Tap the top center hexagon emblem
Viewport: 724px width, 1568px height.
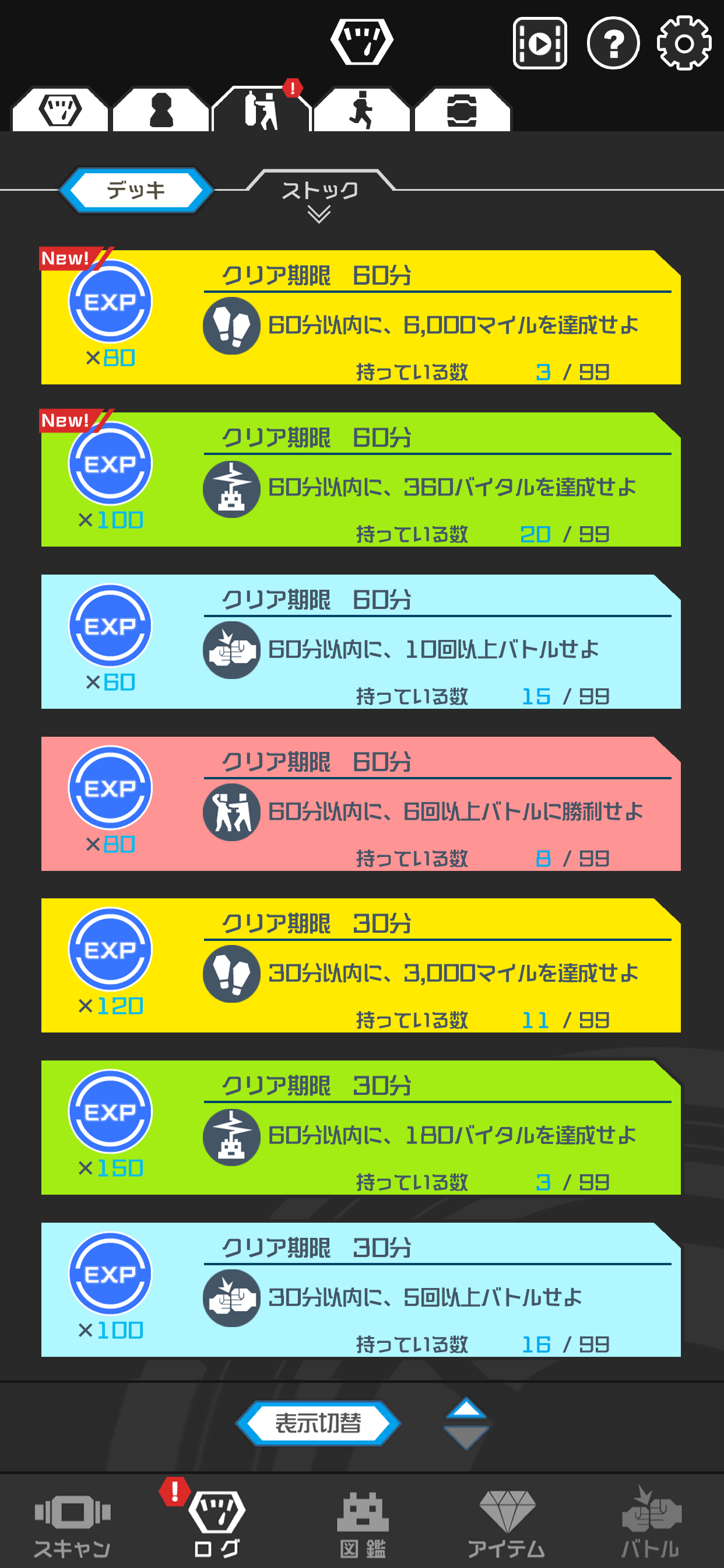coord(361,41)
